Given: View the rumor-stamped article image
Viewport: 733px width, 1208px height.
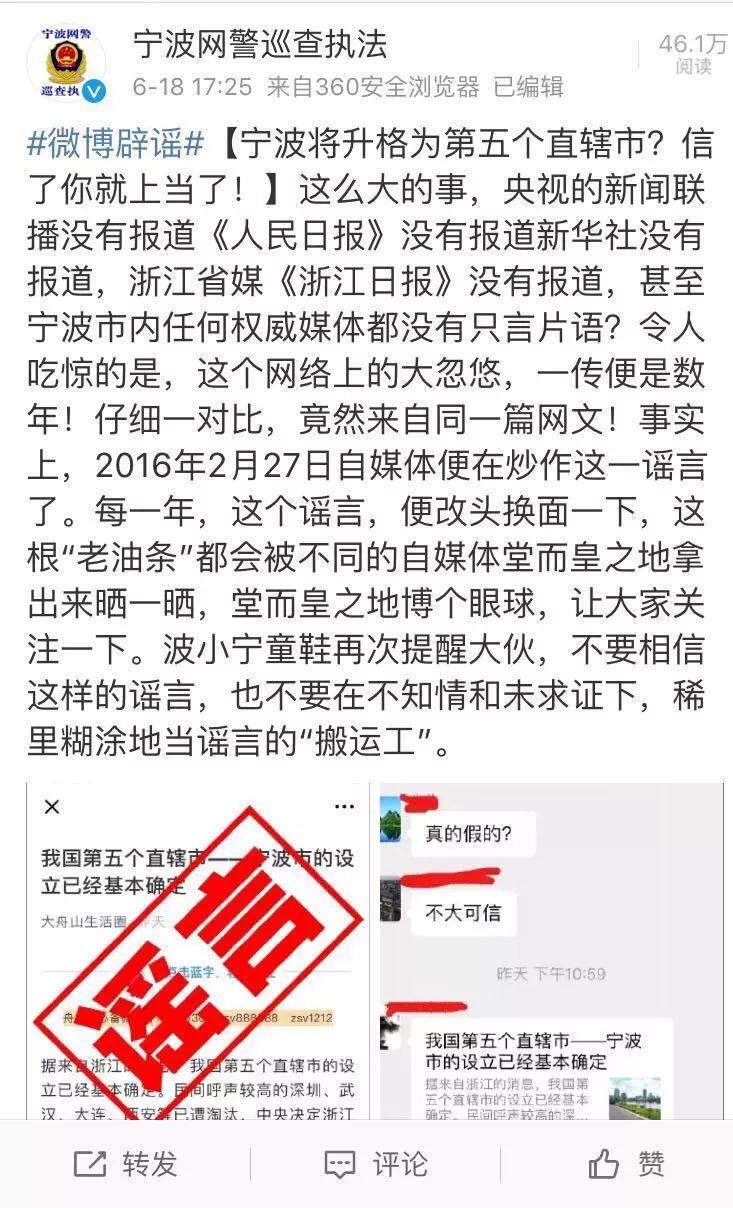Looking at the screenshot, I should (x=196, y=950).
